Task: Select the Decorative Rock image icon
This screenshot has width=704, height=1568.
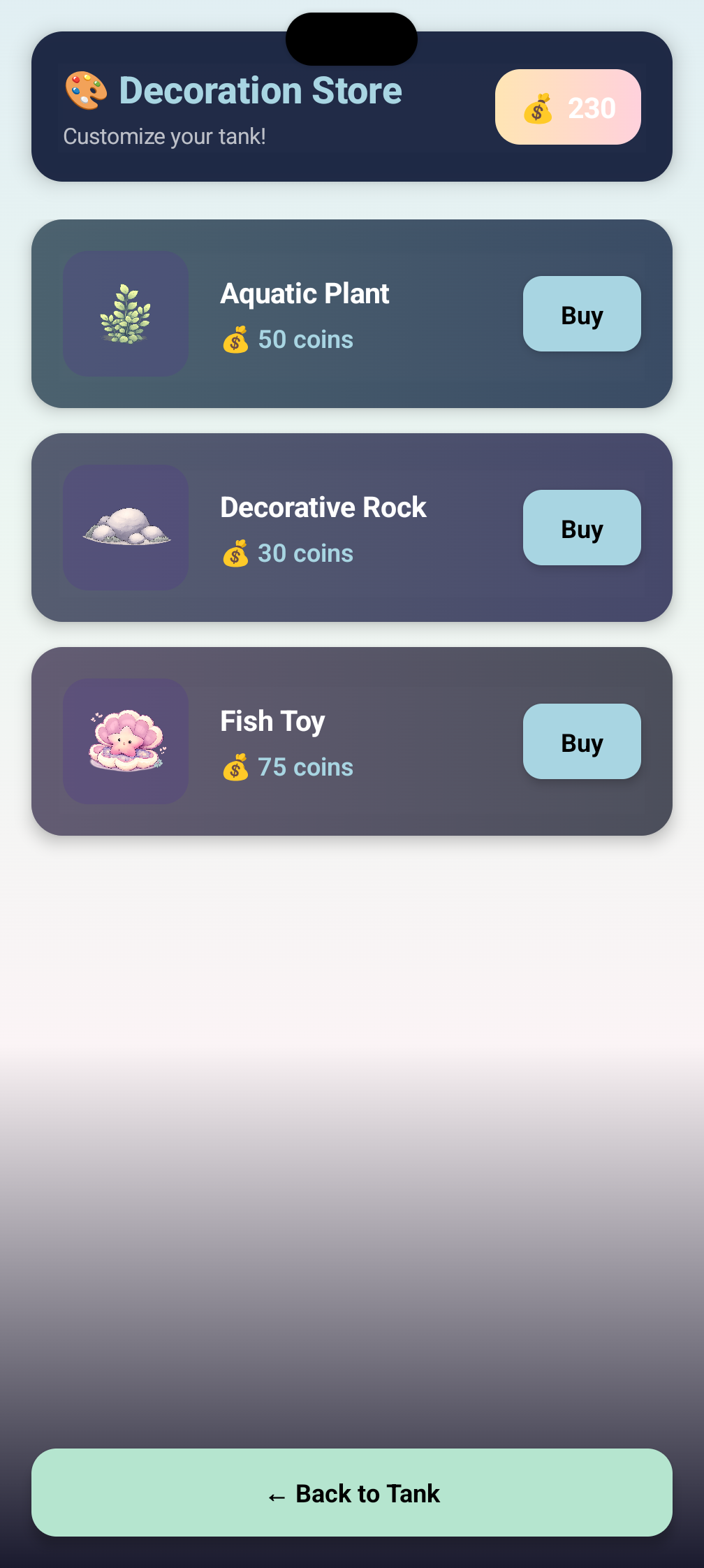Action: click(125, 528)
